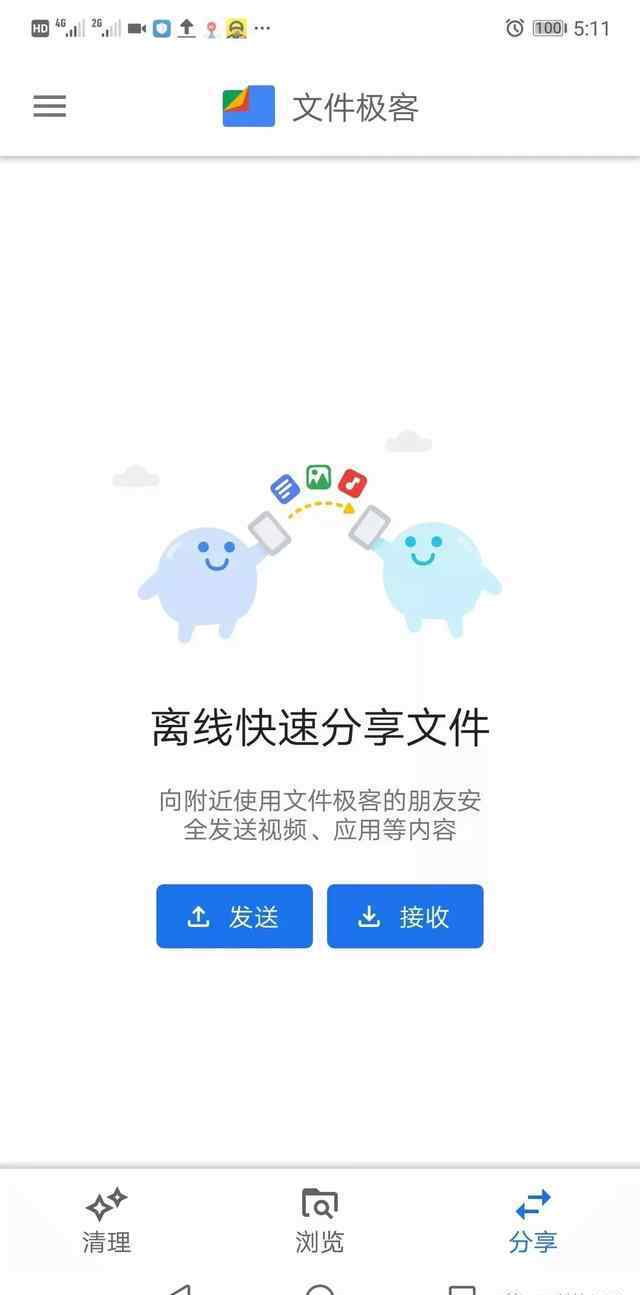Image resolution: width=640 pixels, height=1295 pixels.
Task: Open the hamburger drawer menu
Action: [x=49, y=107]
